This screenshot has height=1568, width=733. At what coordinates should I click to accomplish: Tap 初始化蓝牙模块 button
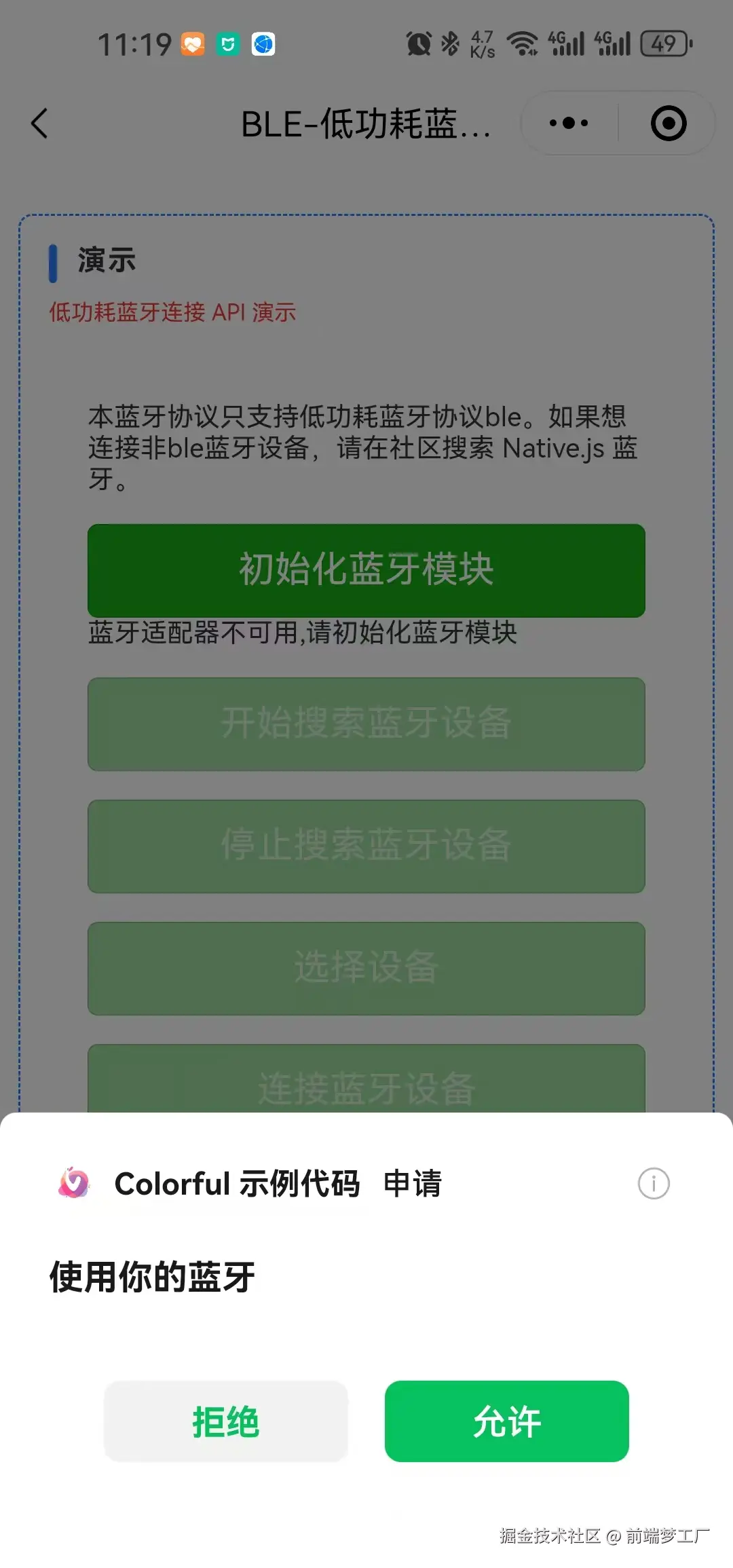[x=366, y=570]
